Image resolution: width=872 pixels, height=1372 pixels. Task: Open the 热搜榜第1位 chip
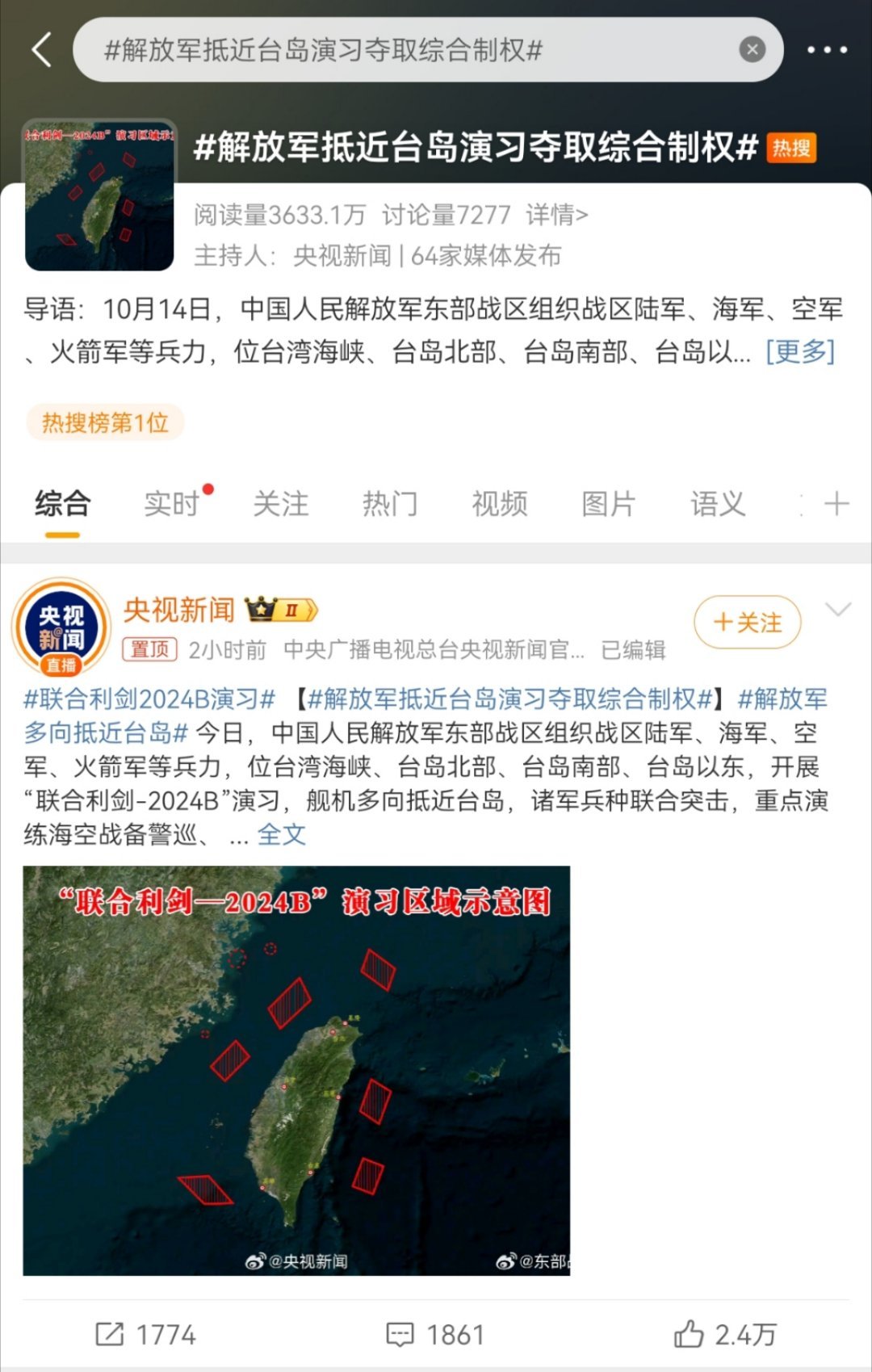point(105,422)
